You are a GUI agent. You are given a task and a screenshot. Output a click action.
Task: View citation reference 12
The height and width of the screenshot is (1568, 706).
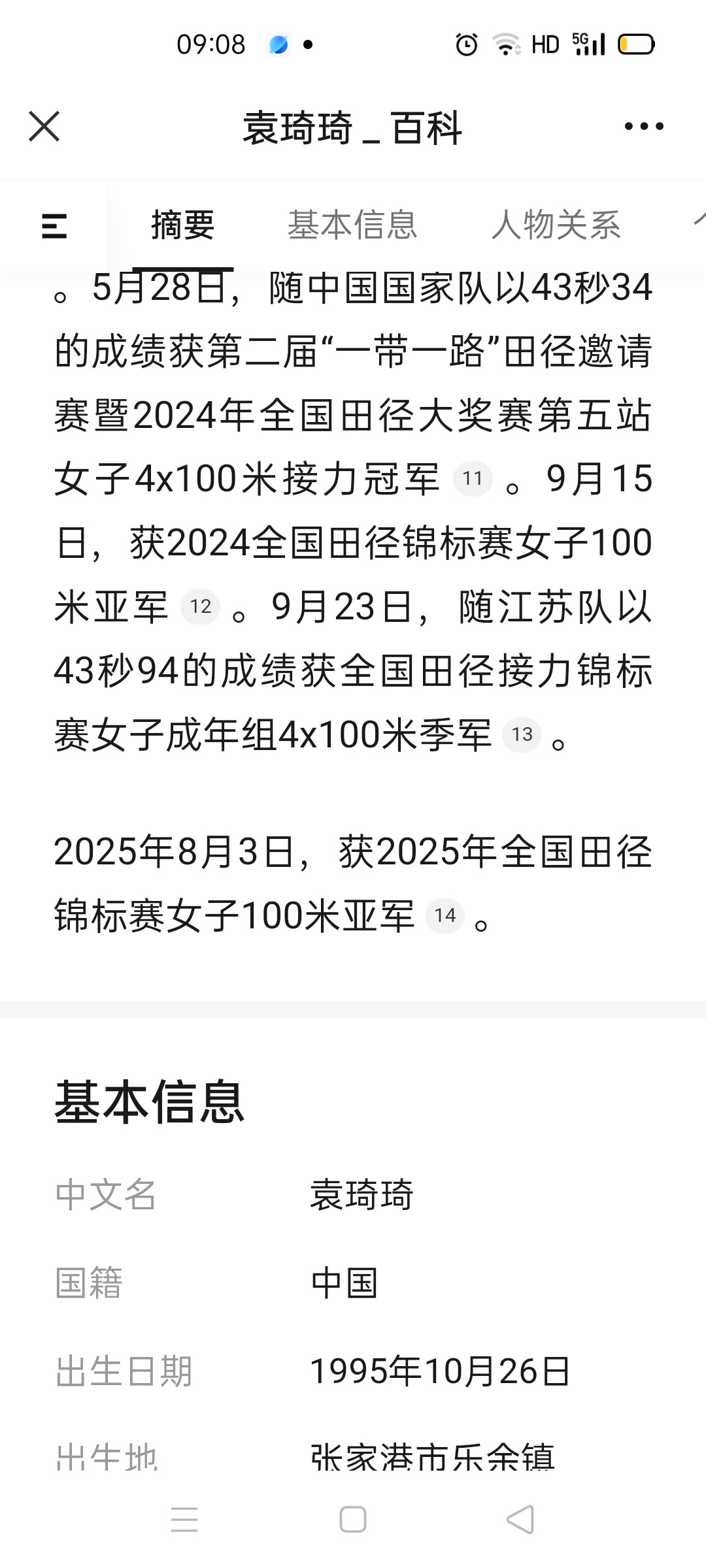coord(200,607)
